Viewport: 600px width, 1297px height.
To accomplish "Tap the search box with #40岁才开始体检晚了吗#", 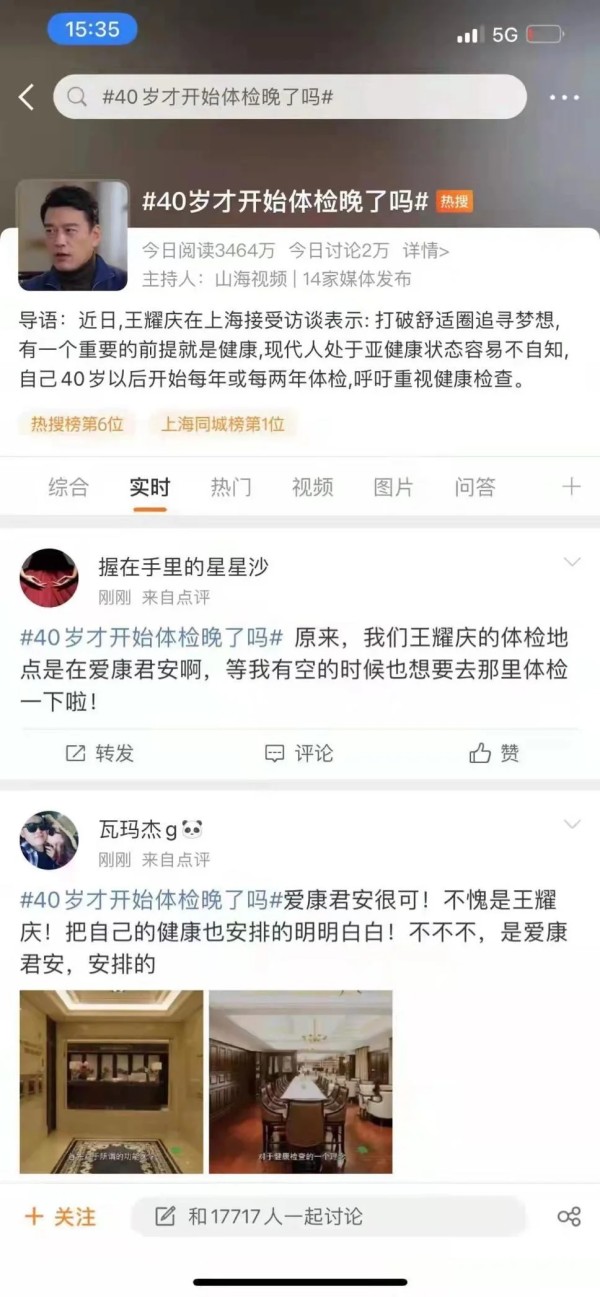I will point(290,97).
